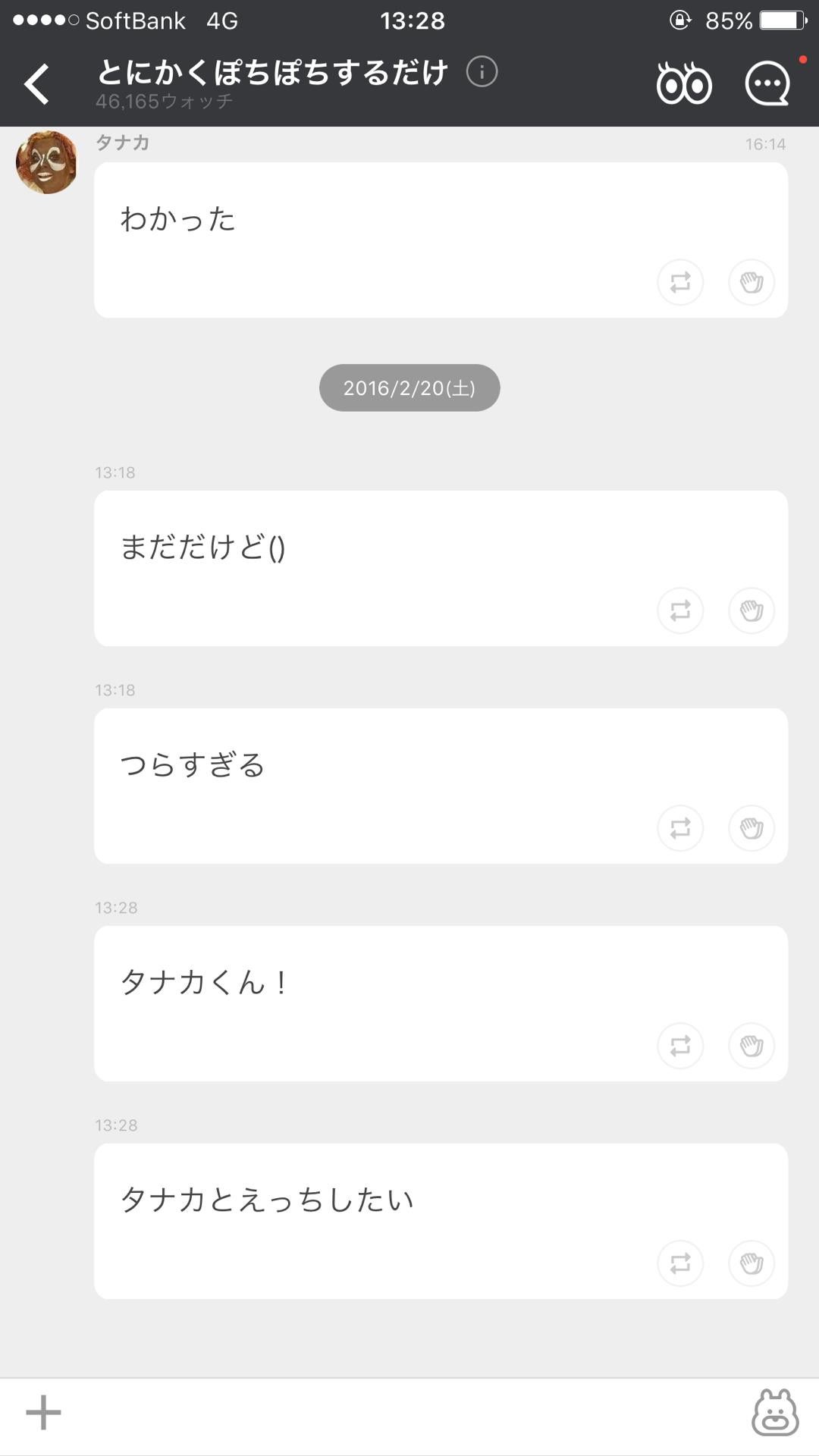Toggle the repeat reaction on タナカとえっちしたい

pyautogui.click(x=680, y=1263)
